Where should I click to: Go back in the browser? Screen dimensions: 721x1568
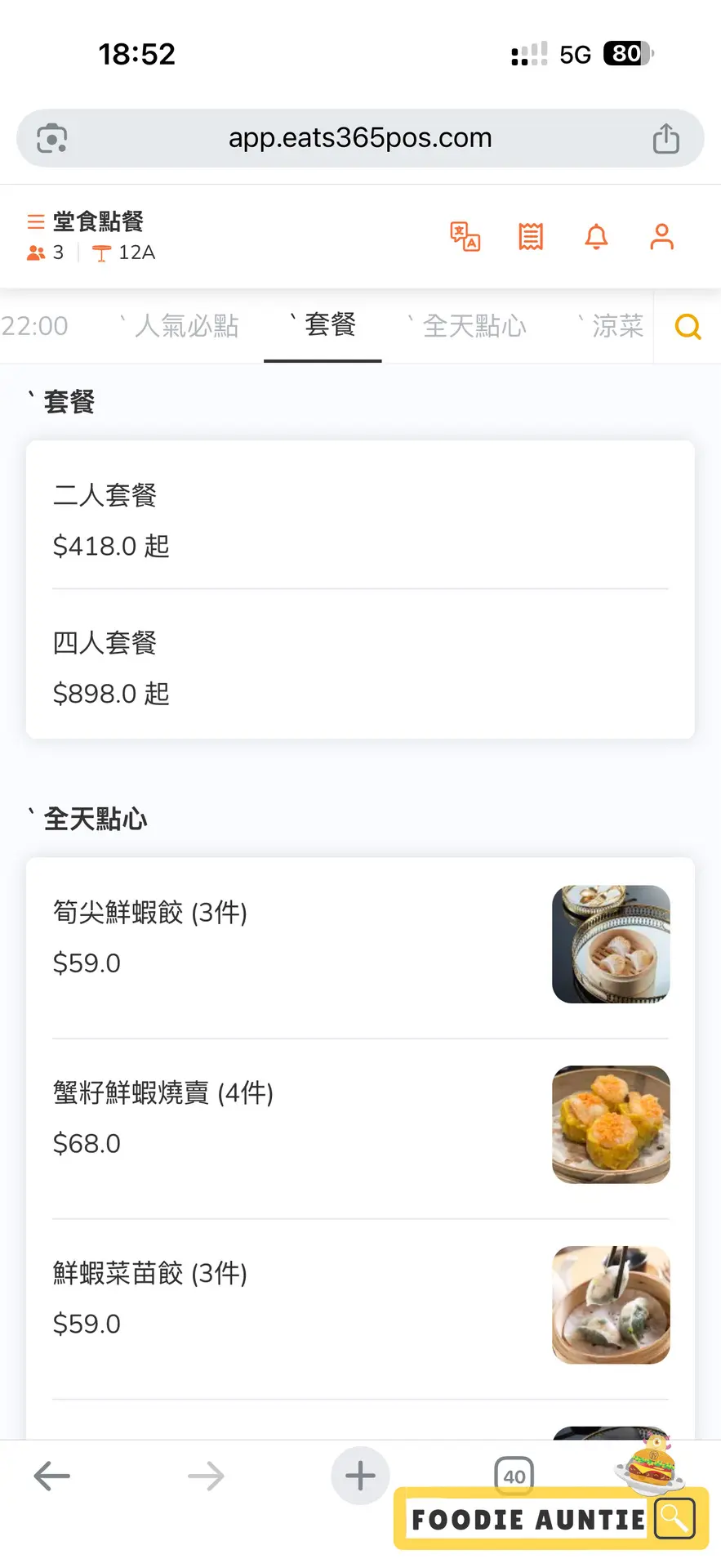(x=51, y=1476)
